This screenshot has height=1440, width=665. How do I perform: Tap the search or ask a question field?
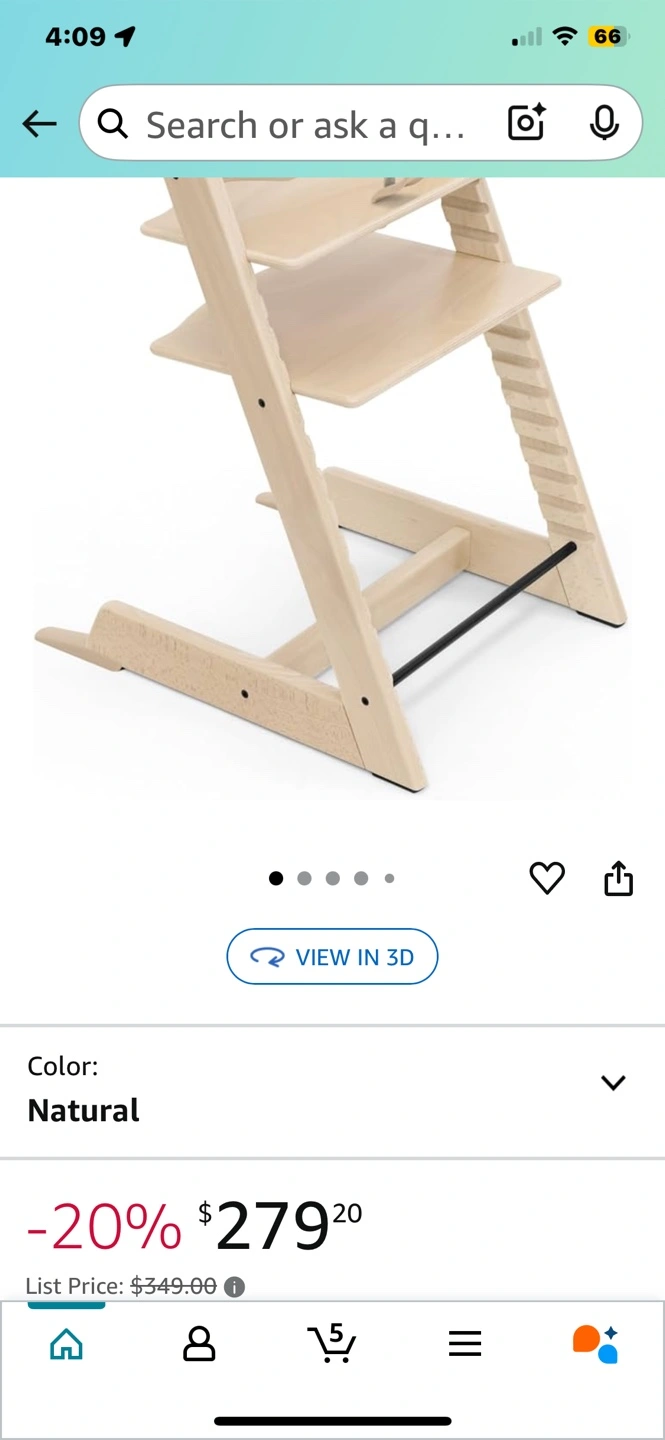(300, 124)
